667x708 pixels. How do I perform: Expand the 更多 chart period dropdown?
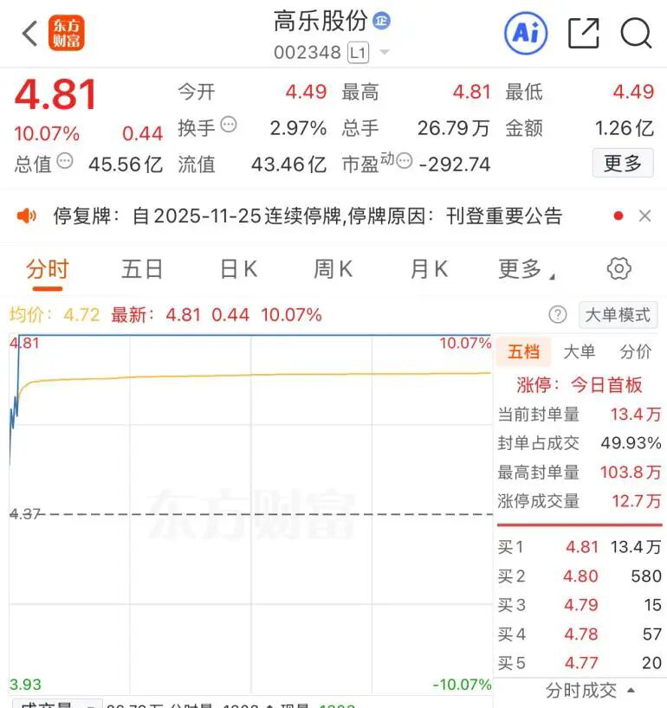coord(527,268)
